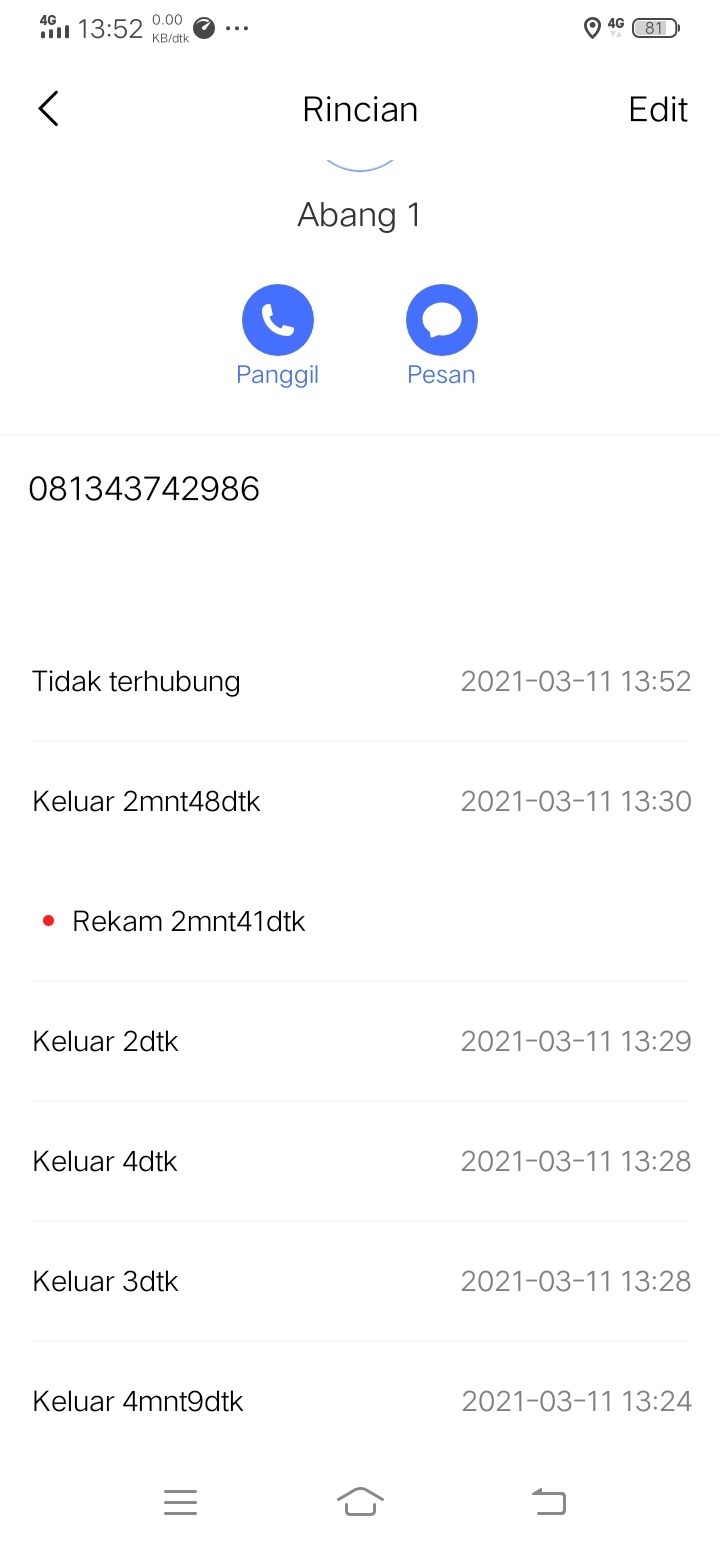Tap Edit to modify this contact

pos(657,109)
